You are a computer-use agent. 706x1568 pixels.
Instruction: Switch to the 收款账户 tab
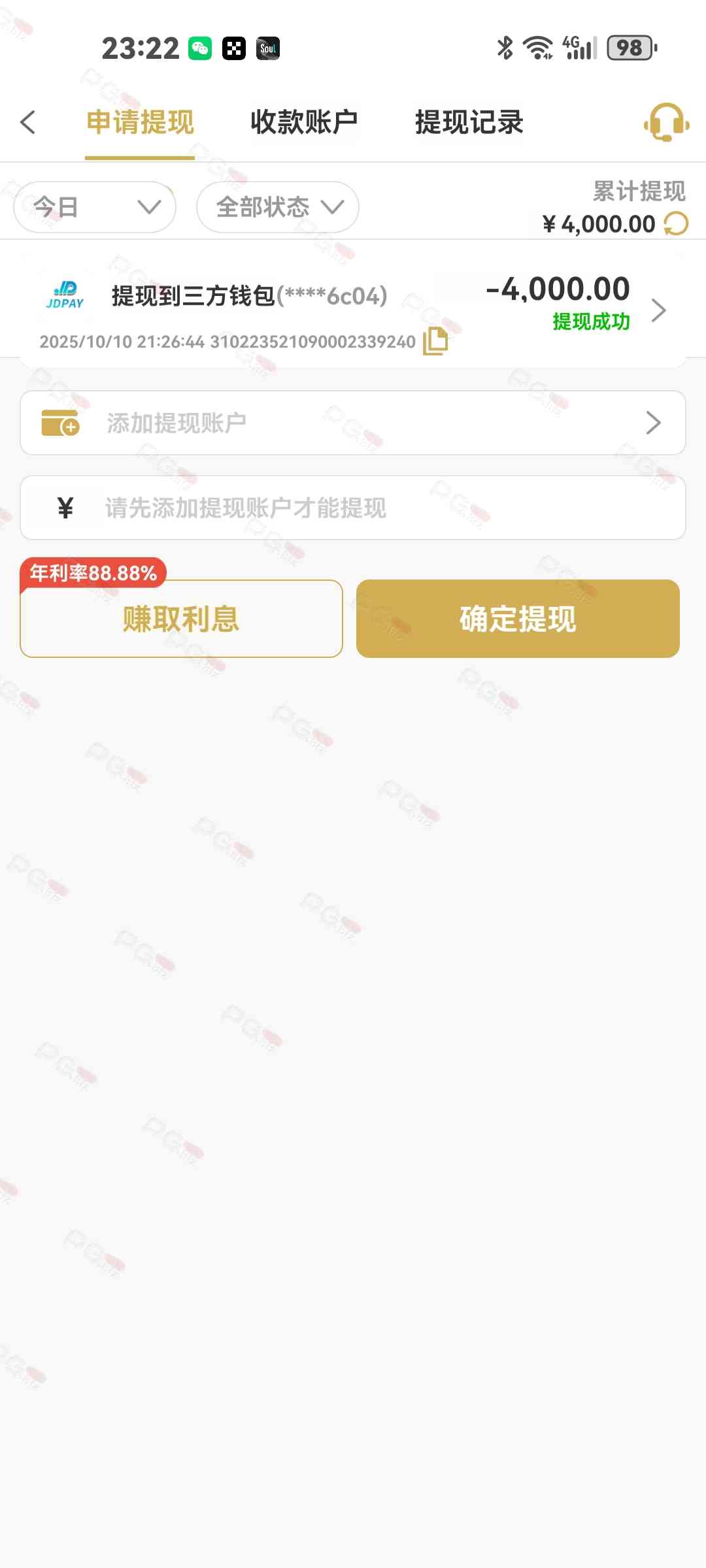click(x=304, y=122)
